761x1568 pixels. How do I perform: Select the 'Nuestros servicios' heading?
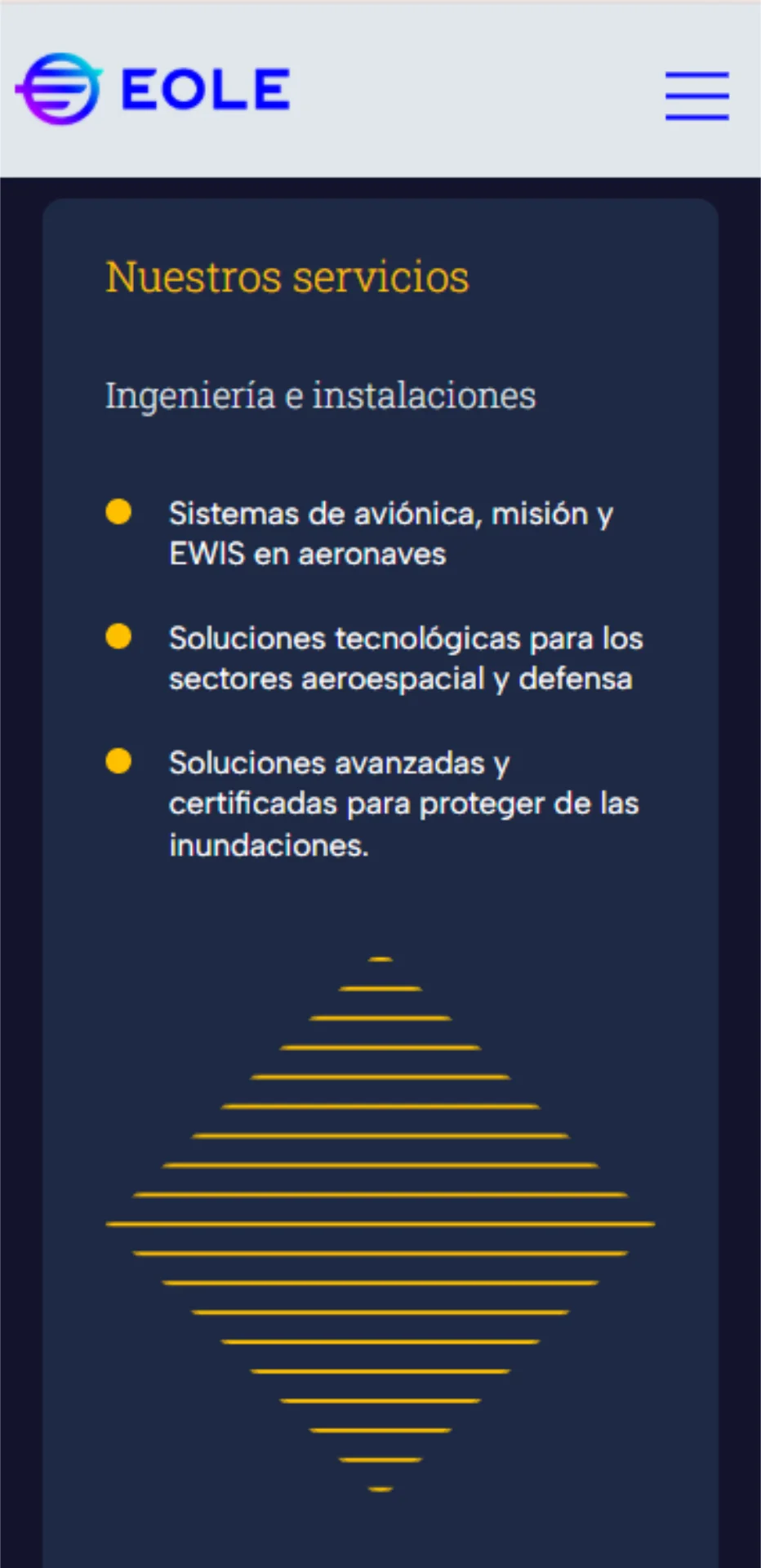[287, 278]
